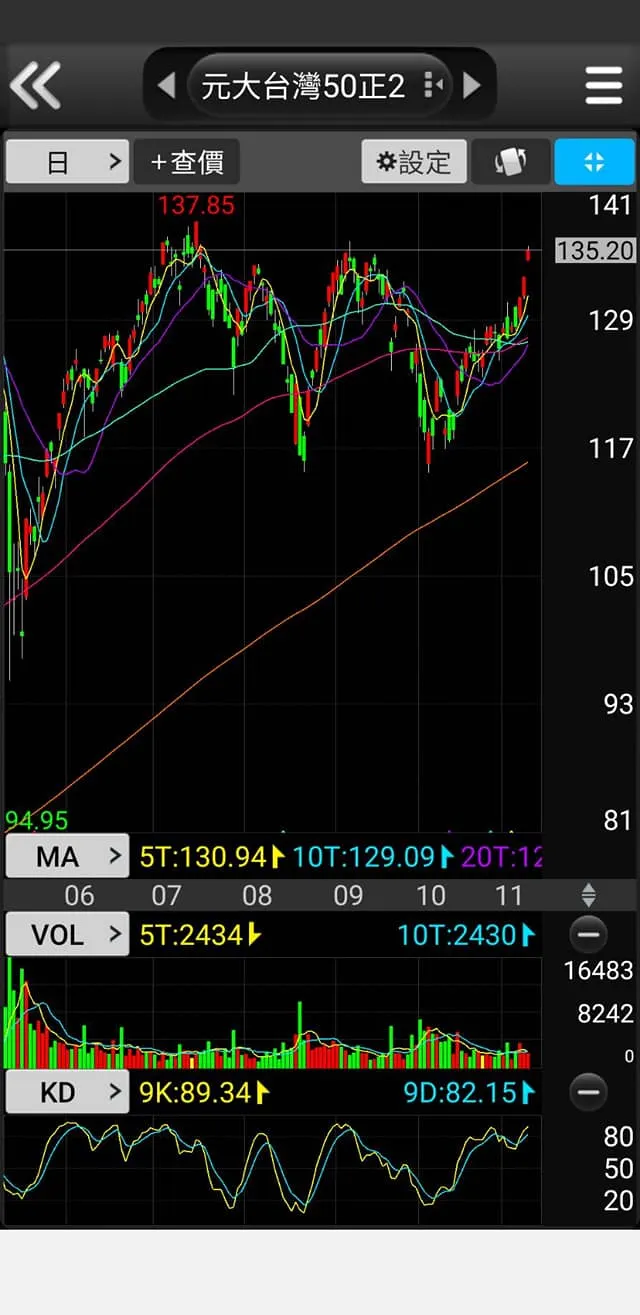Open the hamburger menu
Image resolution: width=640 pixels, height=1315 pixels.
604,86
